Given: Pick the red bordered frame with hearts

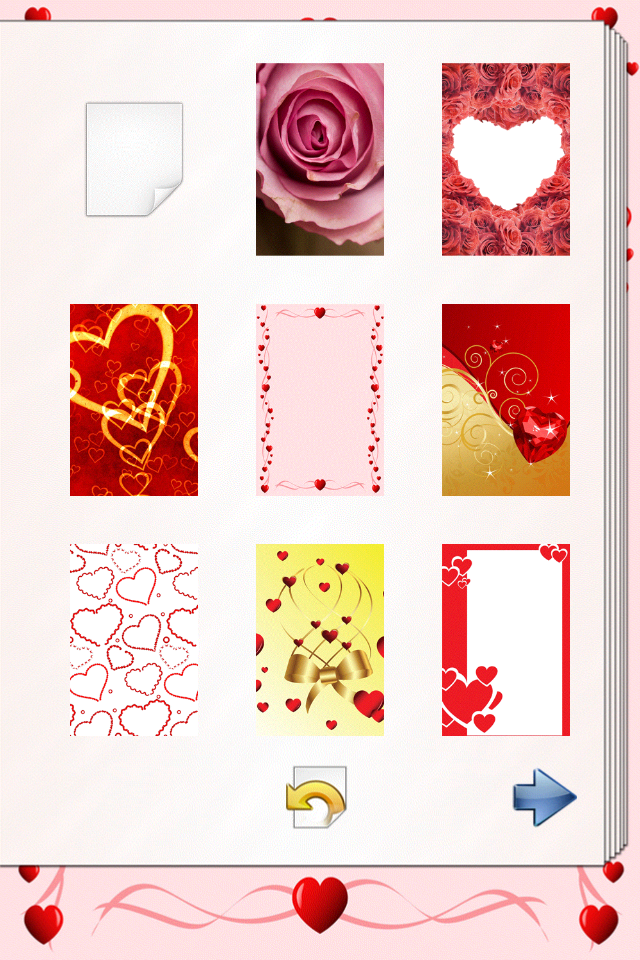Looking at the screenshot, I should click(506, 640).
